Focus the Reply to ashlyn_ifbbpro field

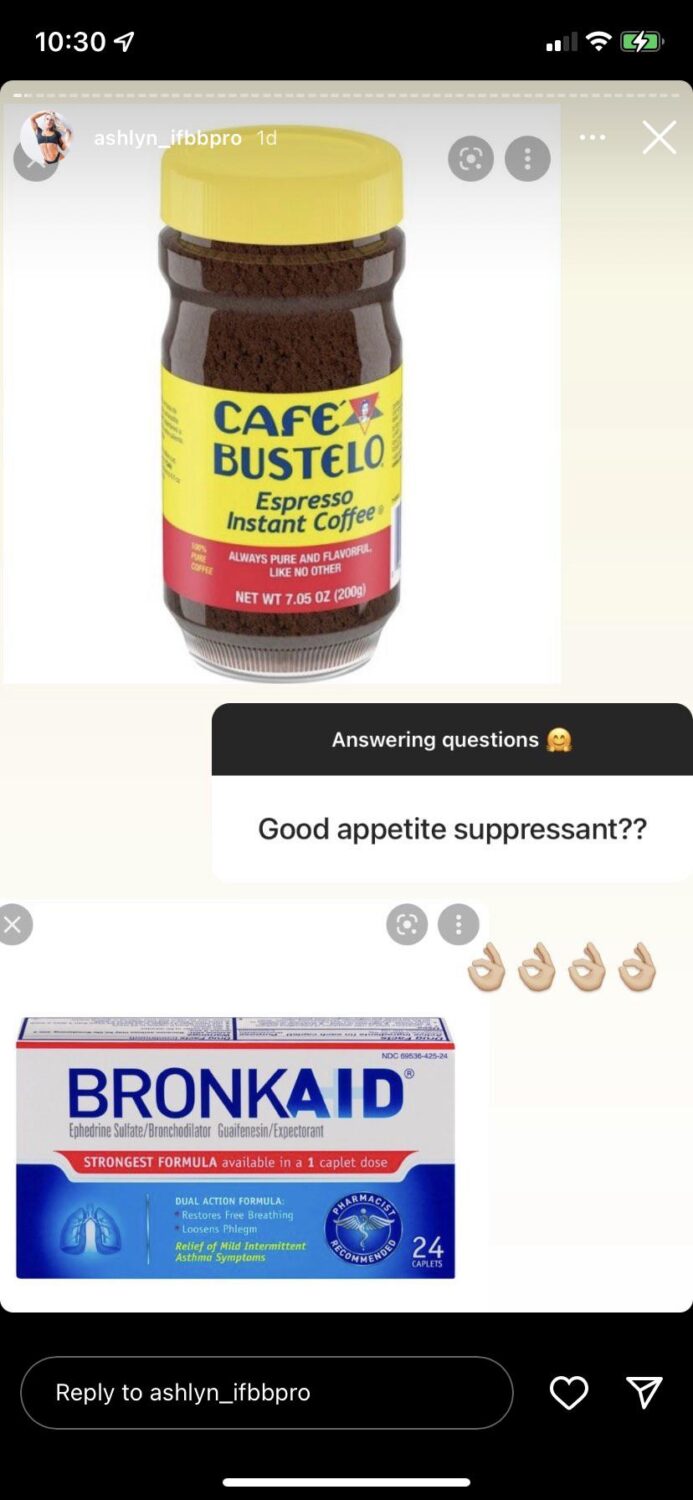(266, 1392)
